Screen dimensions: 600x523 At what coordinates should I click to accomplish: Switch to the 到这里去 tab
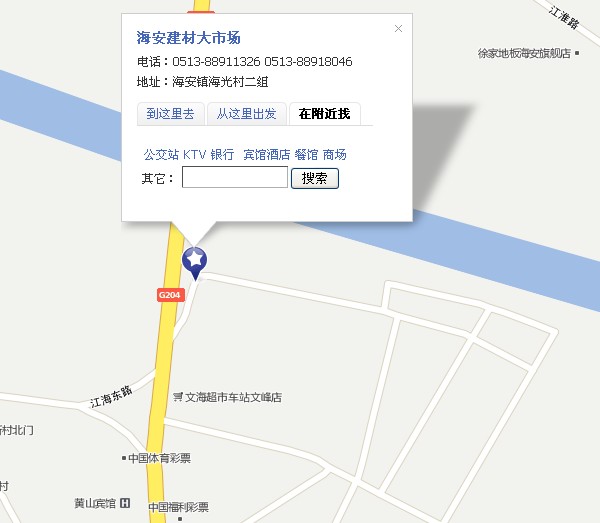coord(170,113)
